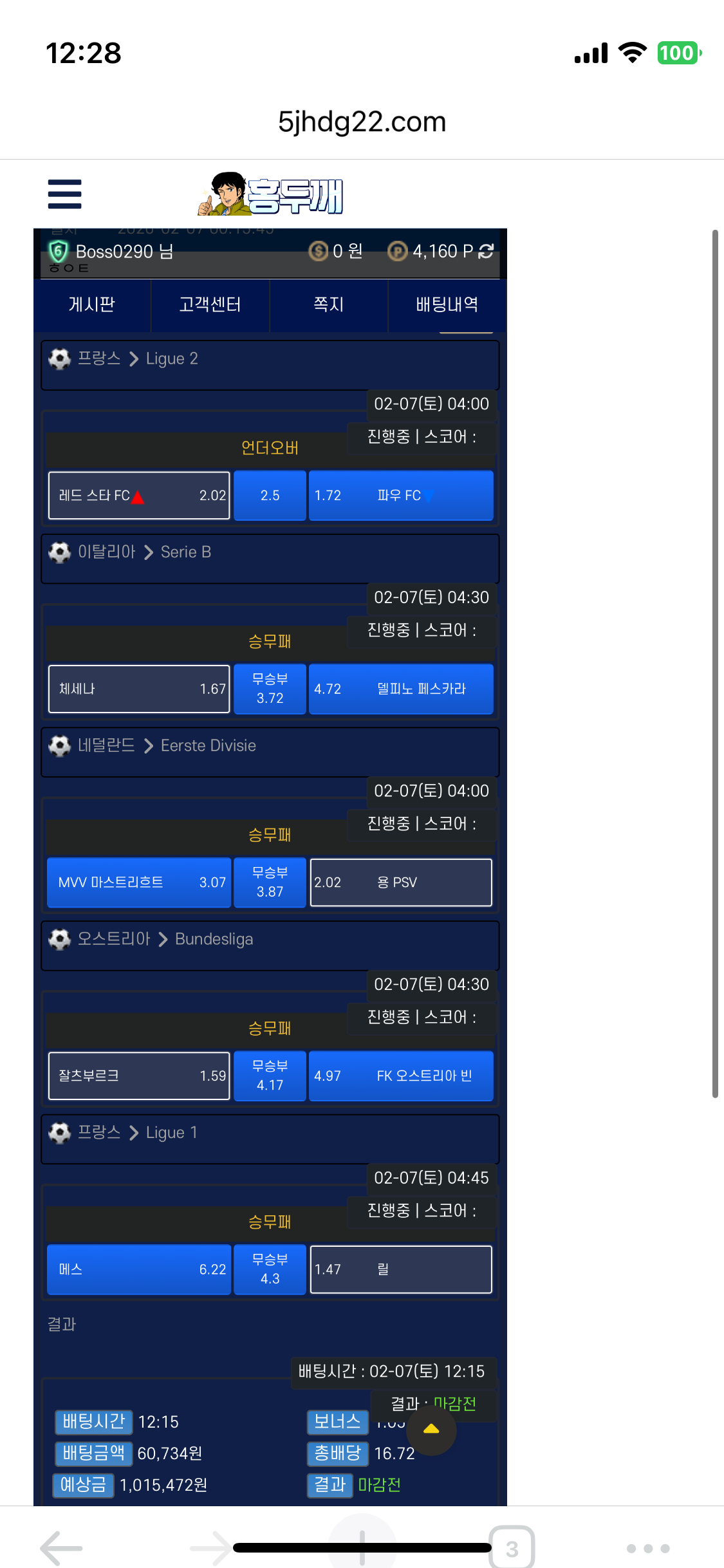Select FK 오스트리아 빈 odds 4.97

pos(400,1076)
